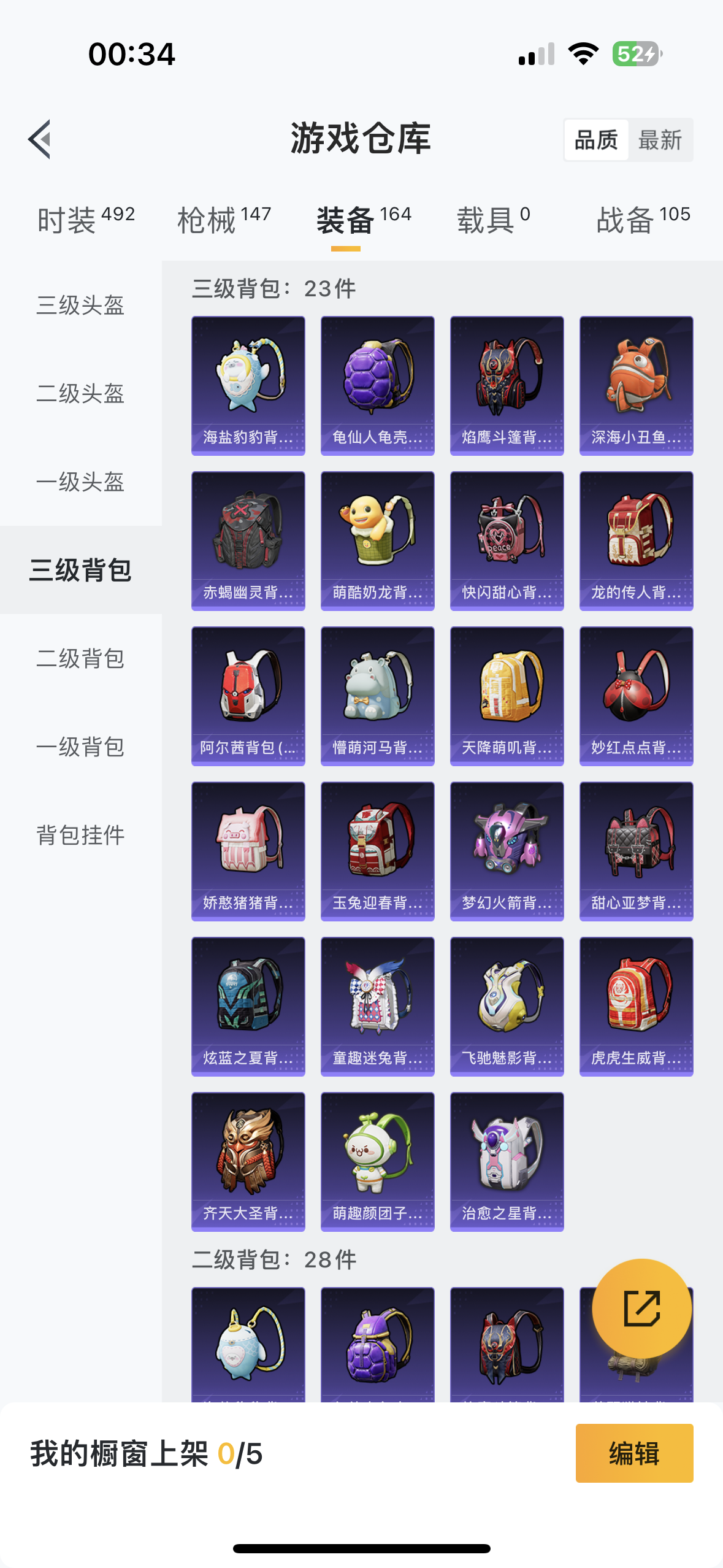Select the 海盐豹豹背包 thumbnail icon

[248, 385]
